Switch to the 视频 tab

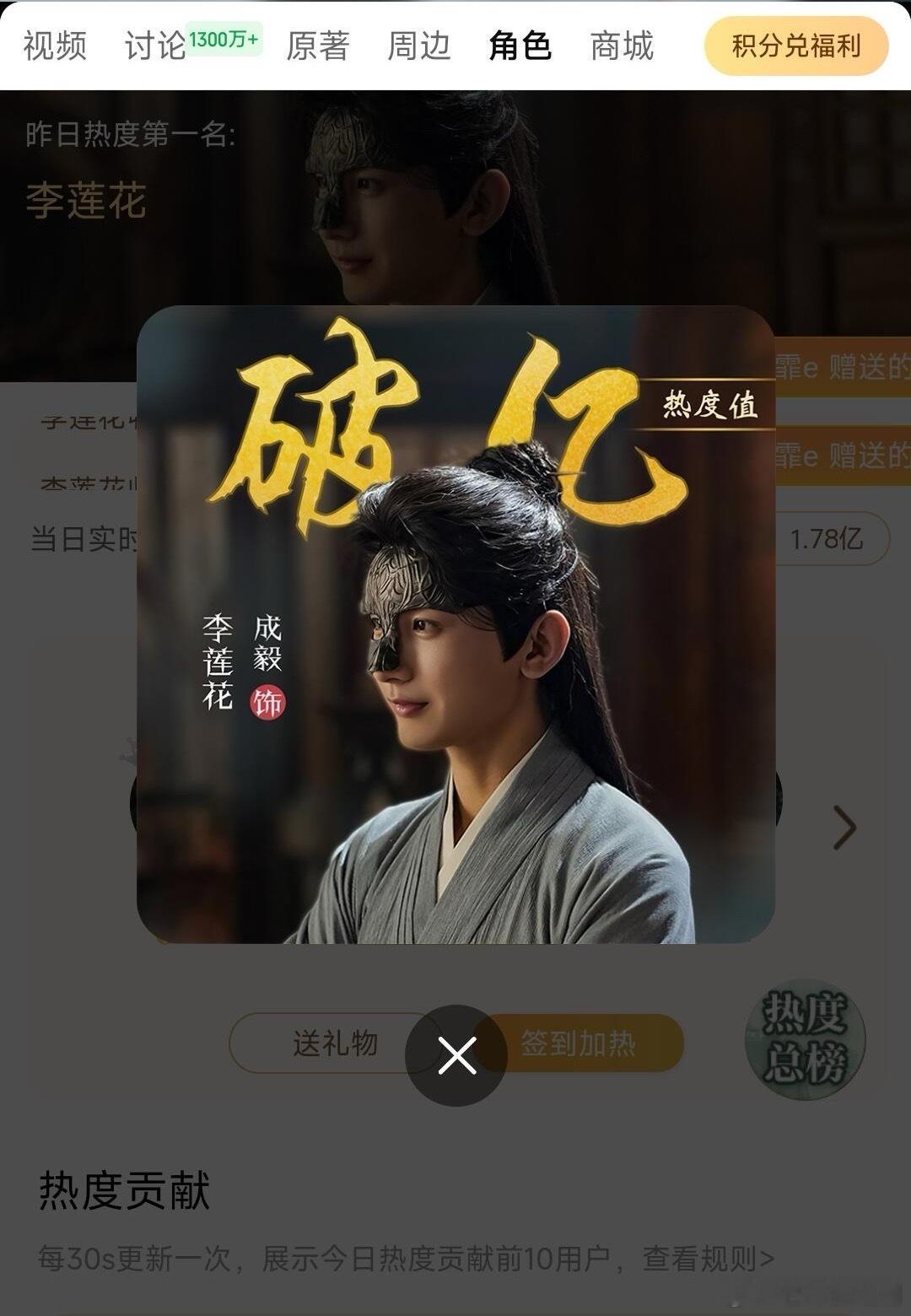click(x=54, y=48)
